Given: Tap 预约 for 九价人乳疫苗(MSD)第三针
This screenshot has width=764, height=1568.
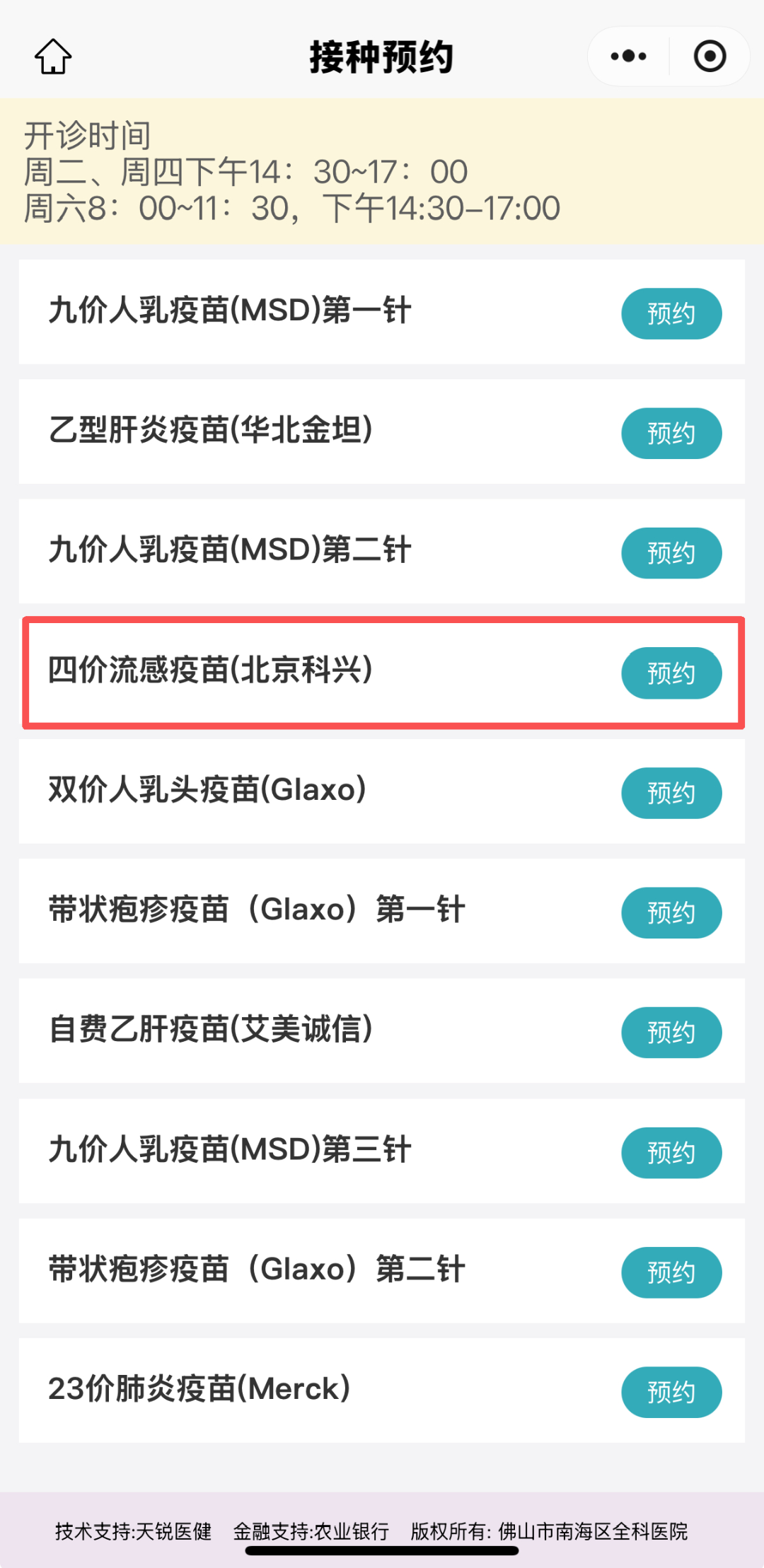Looking at the screenshot, I should pos(671,1153).
